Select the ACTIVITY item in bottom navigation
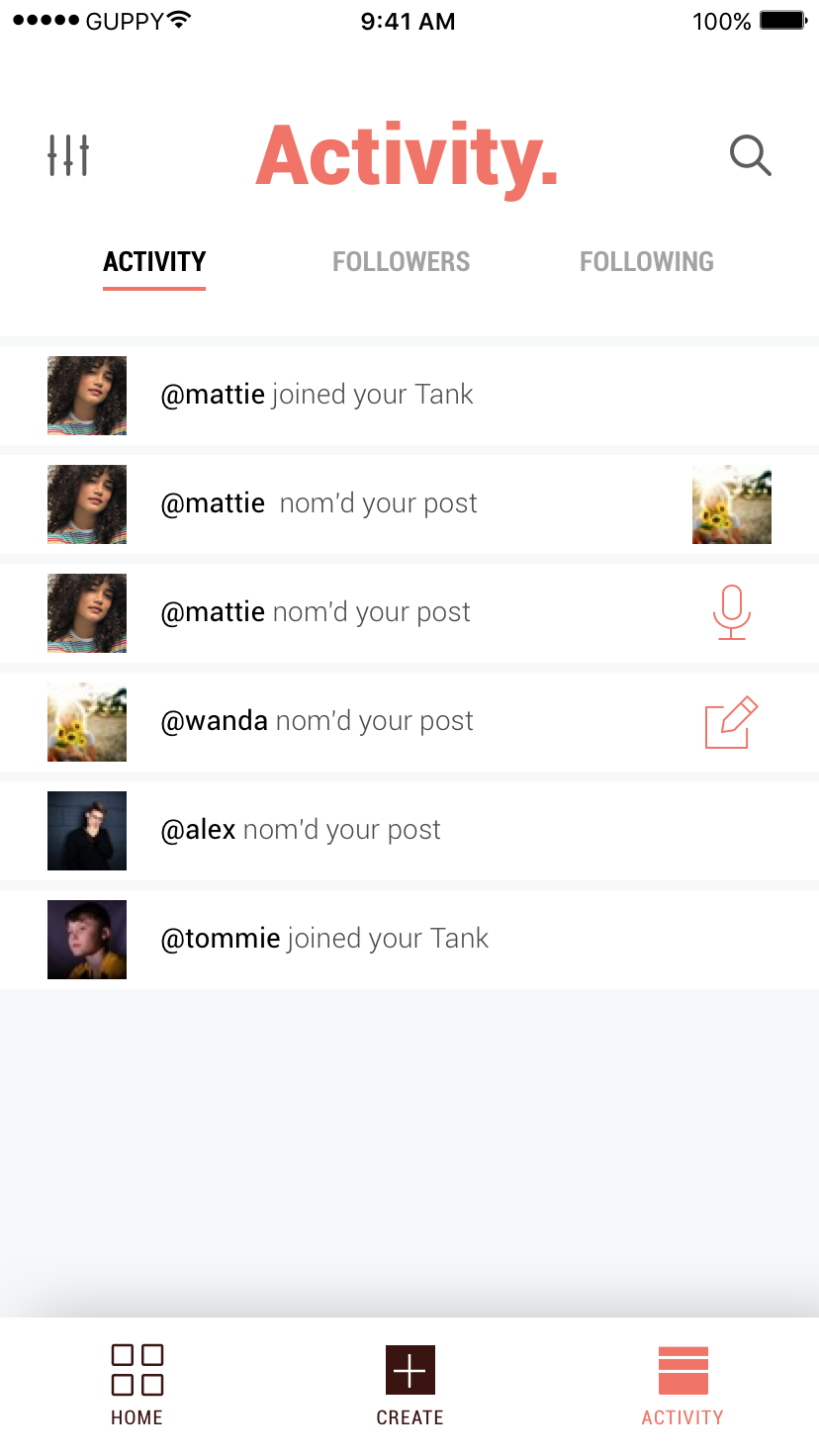 pyautogui.click(x=682, y=1384)
